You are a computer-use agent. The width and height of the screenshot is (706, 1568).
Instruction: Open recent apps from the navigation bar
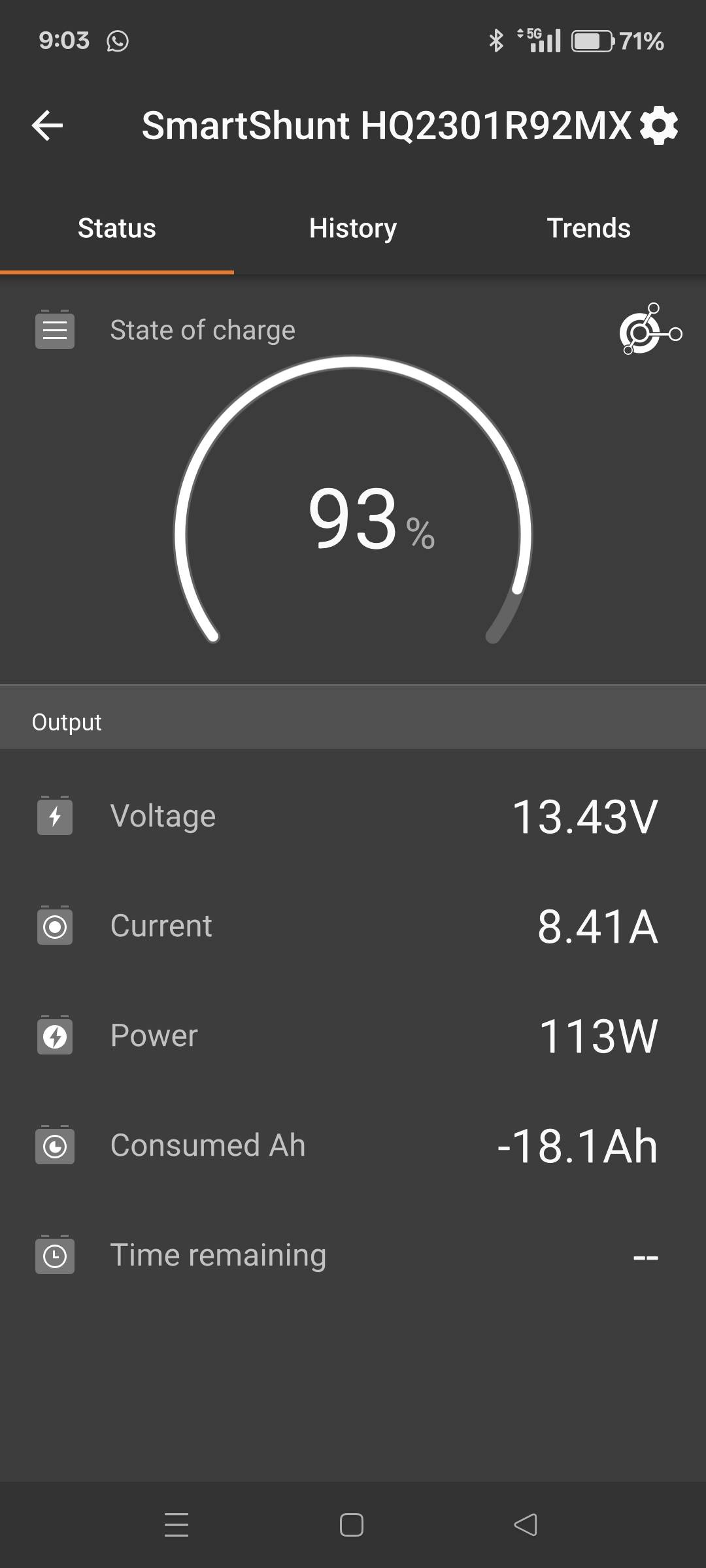point(176,1525)
